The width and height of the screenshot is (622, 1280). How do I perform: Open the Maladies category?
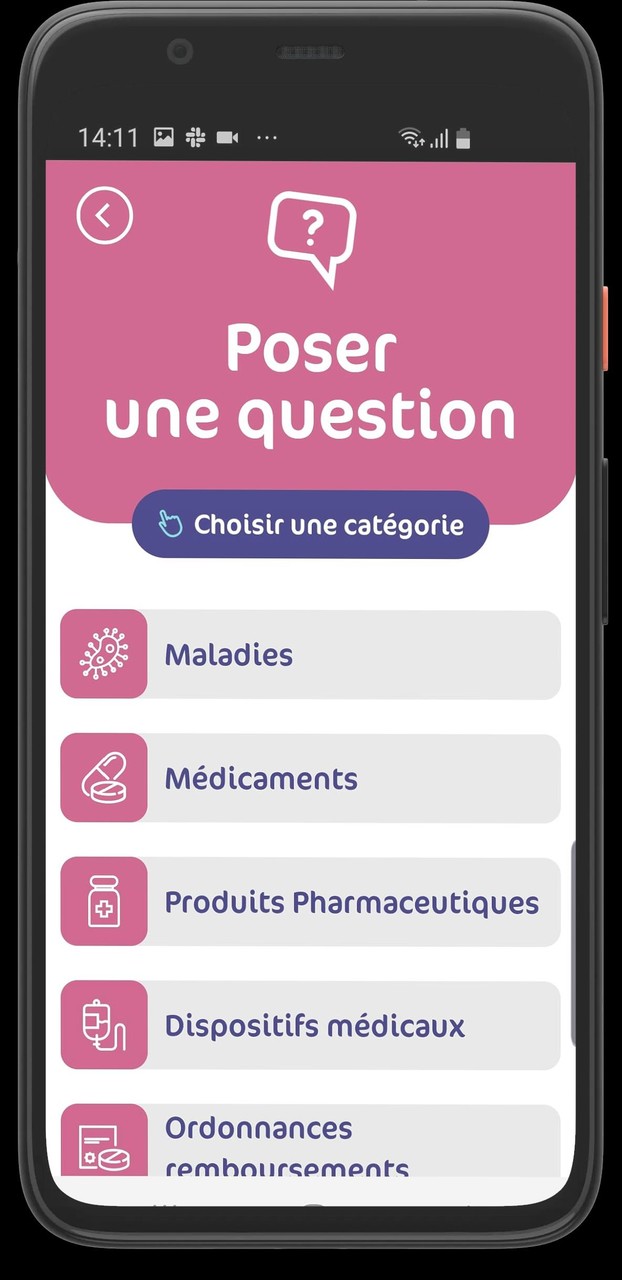(x=310, y=655)
